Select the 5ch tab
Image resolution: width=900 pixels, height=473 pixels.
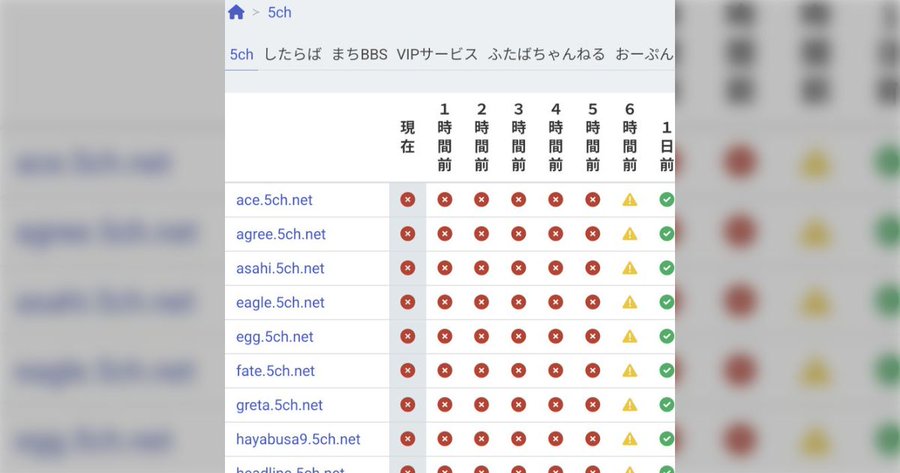pos(241,54)
